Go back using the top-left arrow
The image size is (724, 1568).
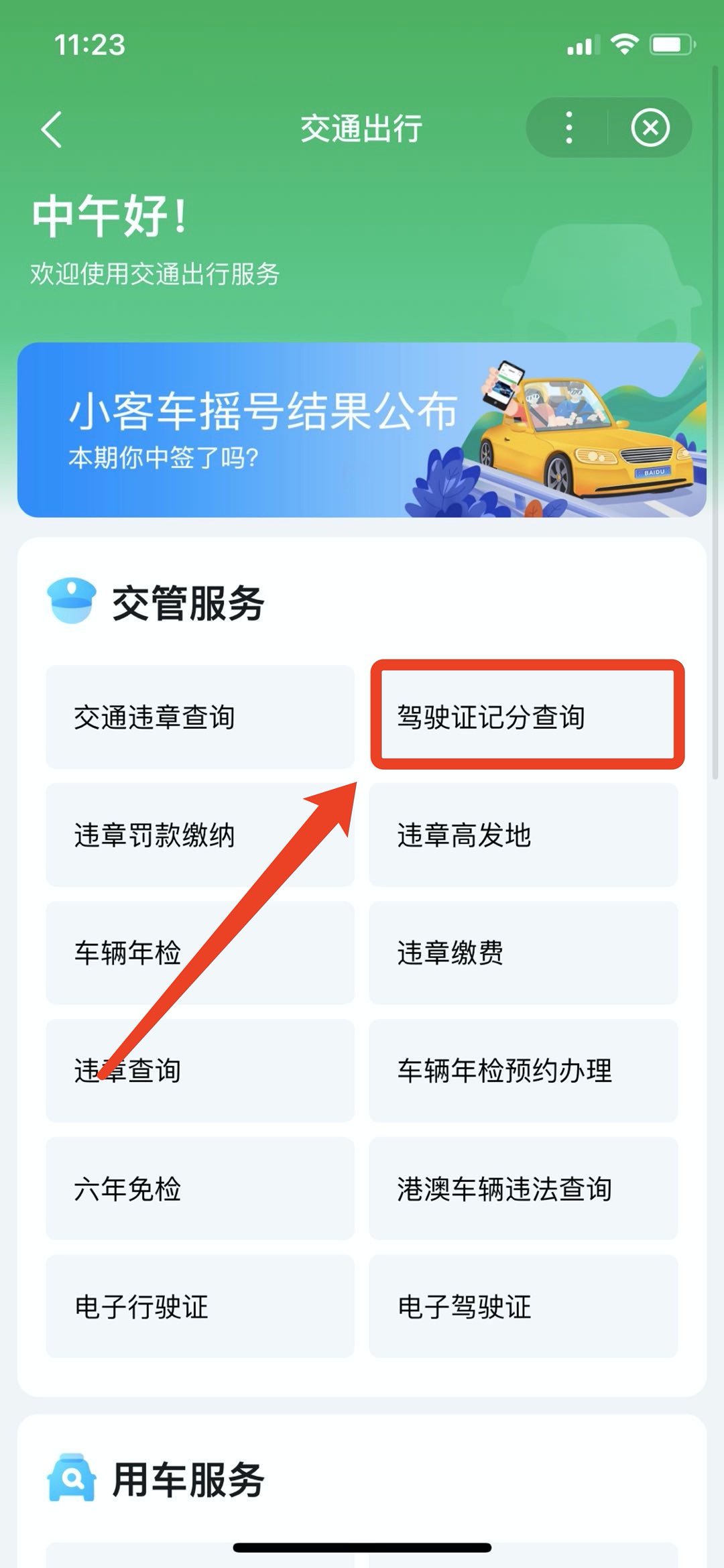[52, 129]
